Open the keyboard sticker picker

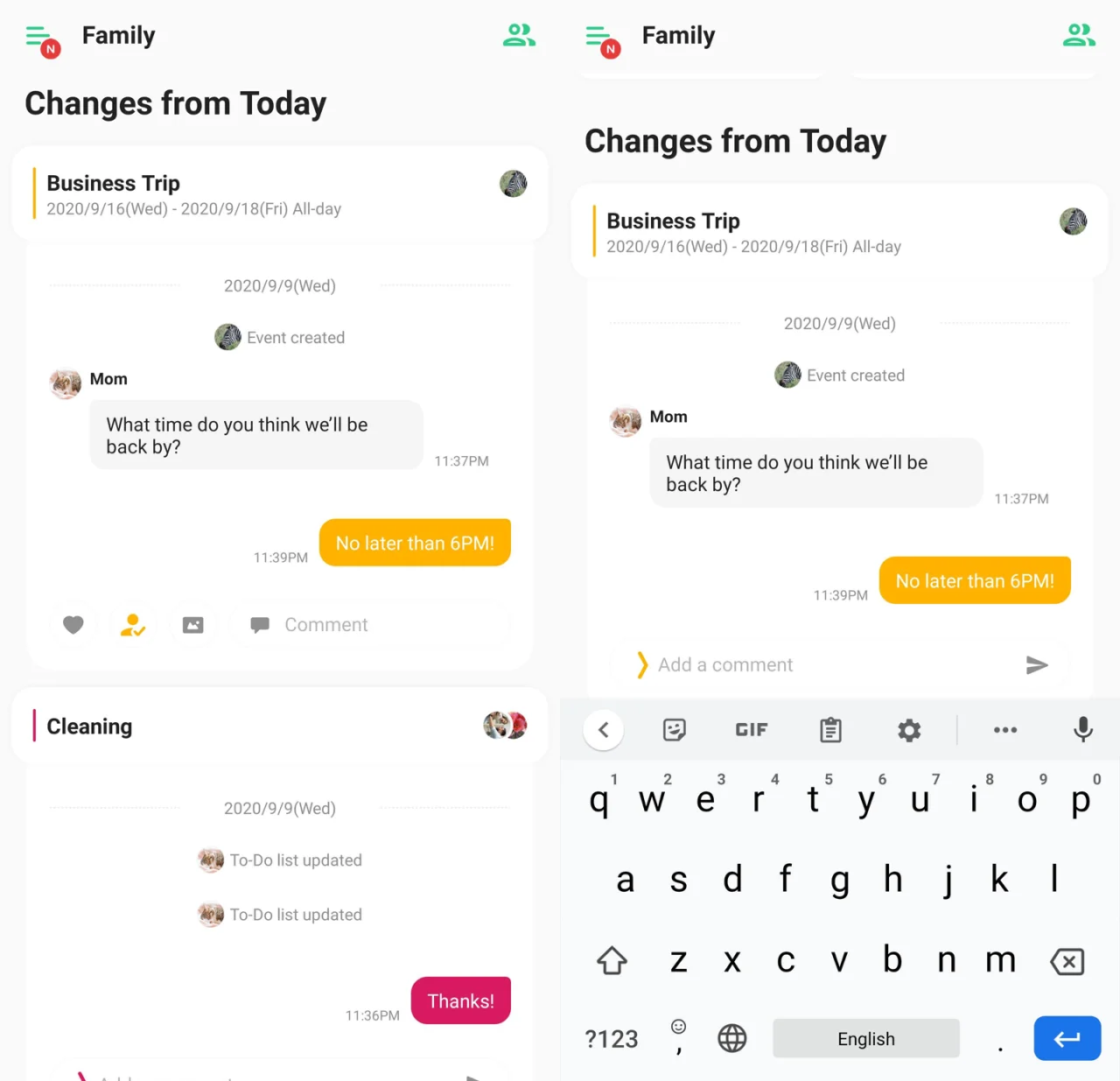point(674,729)
